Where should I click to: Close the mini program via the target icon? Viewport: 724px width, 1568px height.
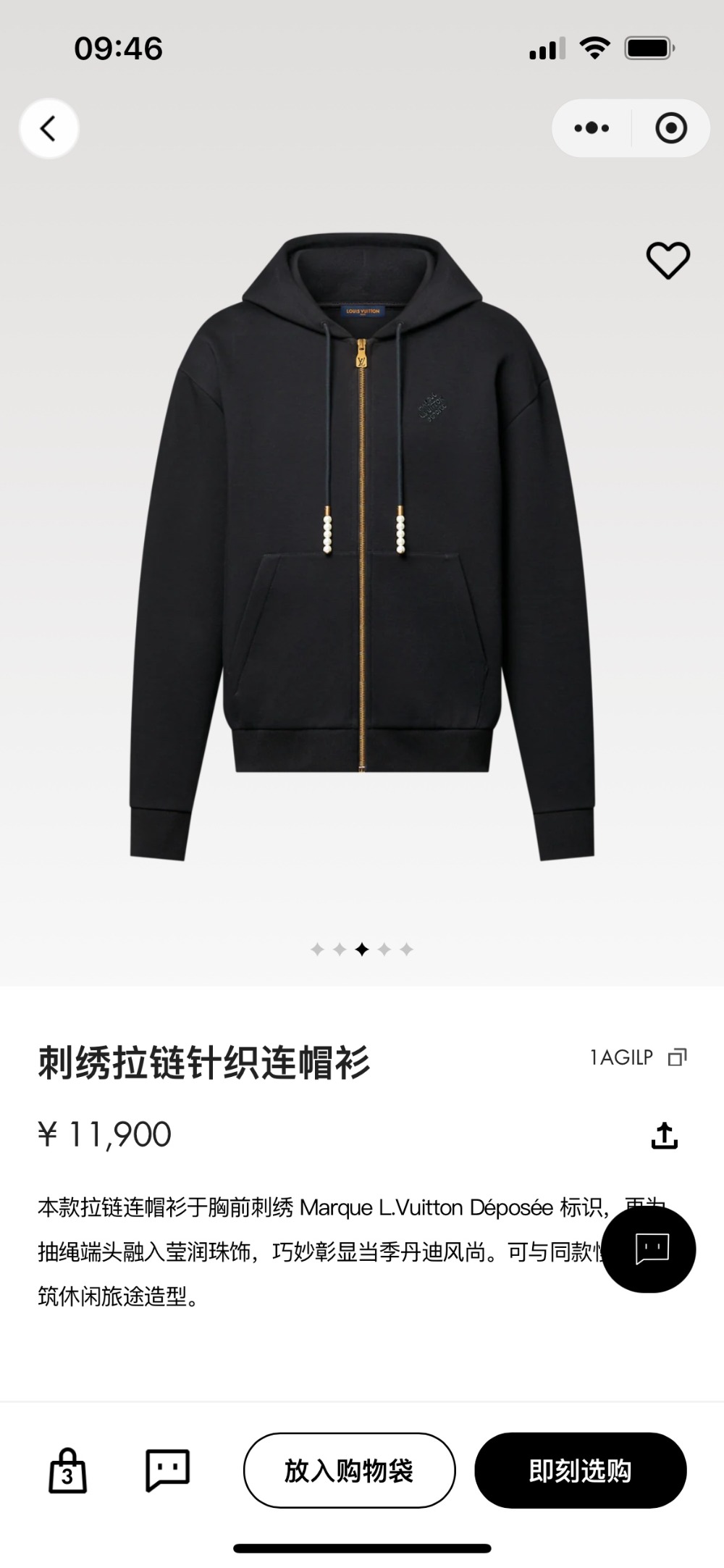[670, 129]
